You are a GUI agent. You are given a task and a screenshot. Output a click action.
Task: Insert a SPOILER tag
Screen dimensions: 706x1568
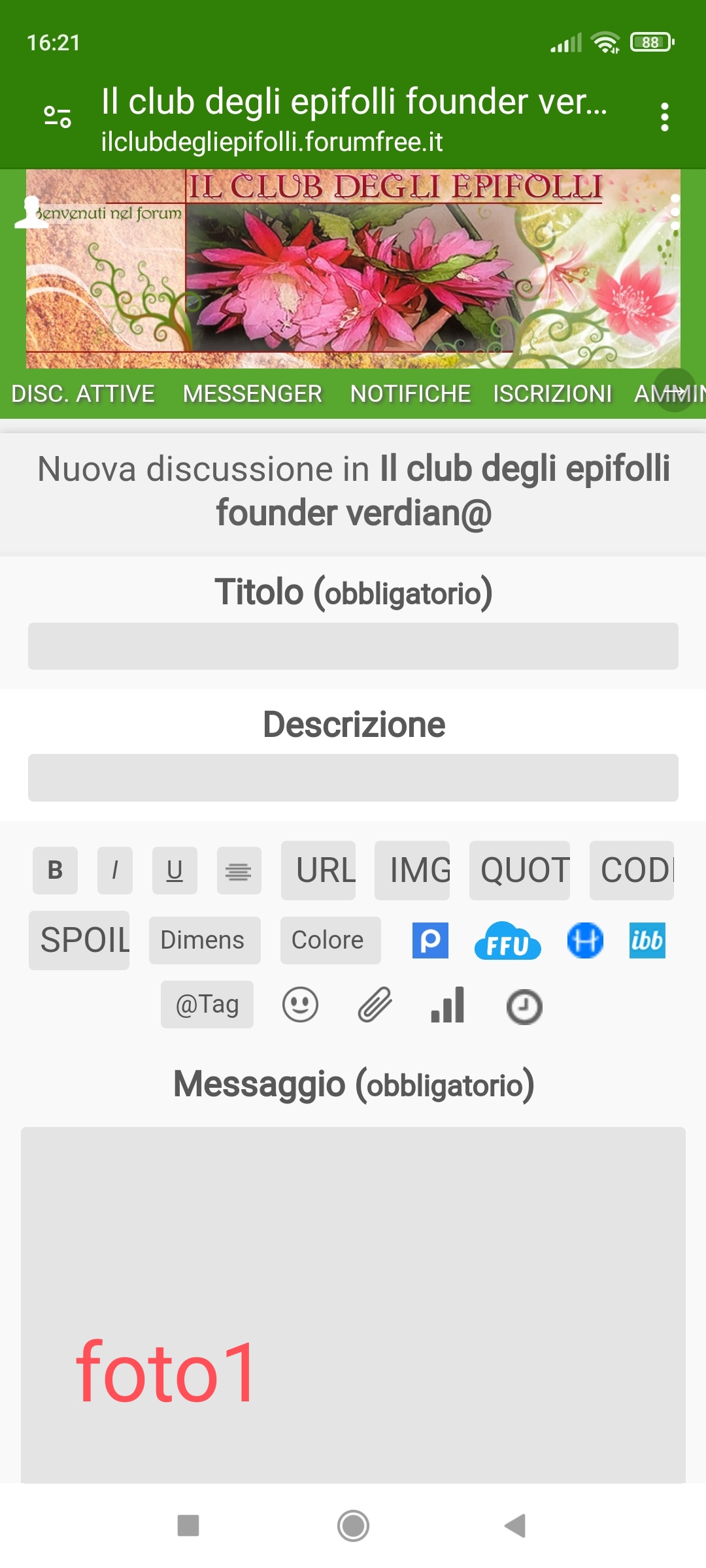80,940
